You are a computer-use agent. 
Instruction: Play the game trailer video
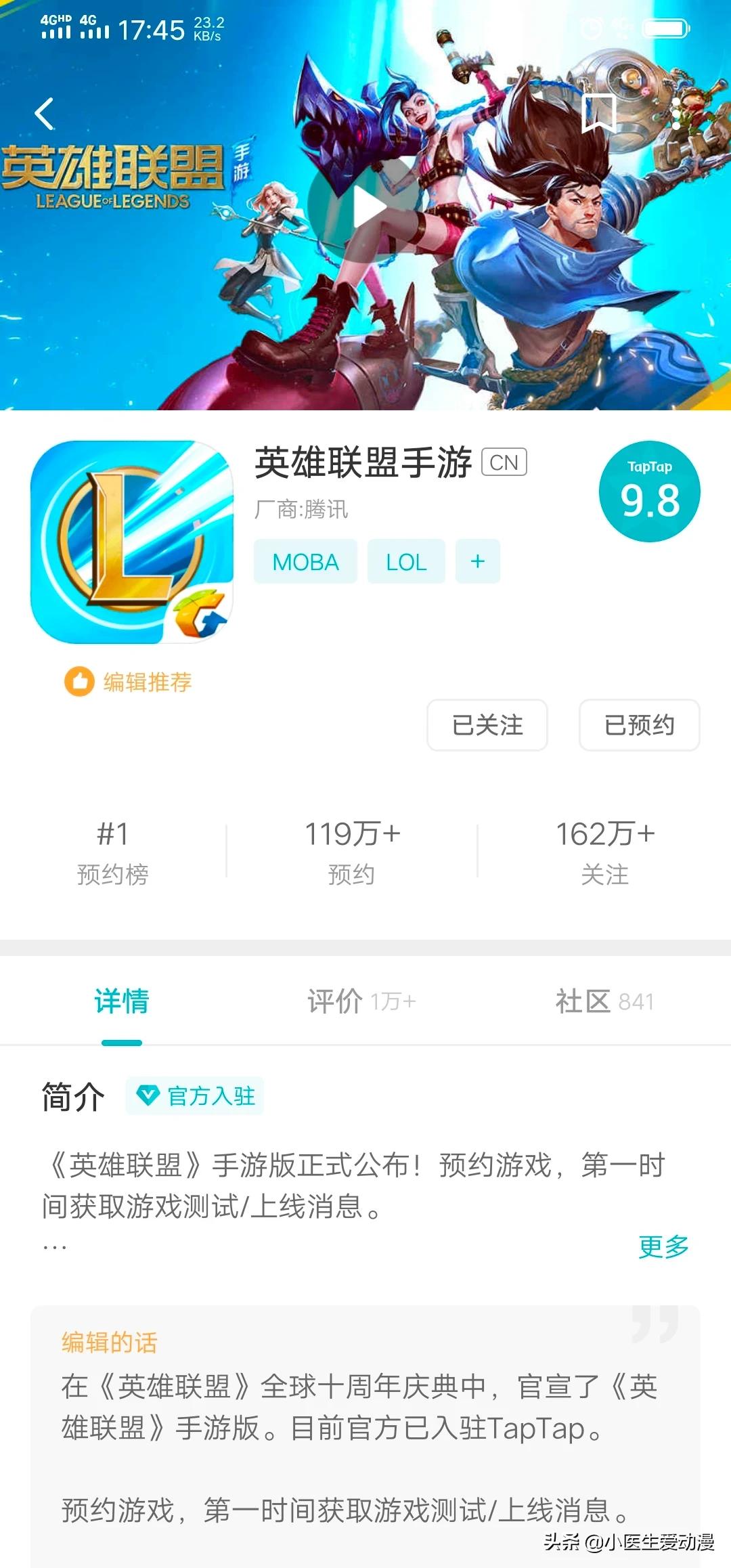(x=365, y=208)
